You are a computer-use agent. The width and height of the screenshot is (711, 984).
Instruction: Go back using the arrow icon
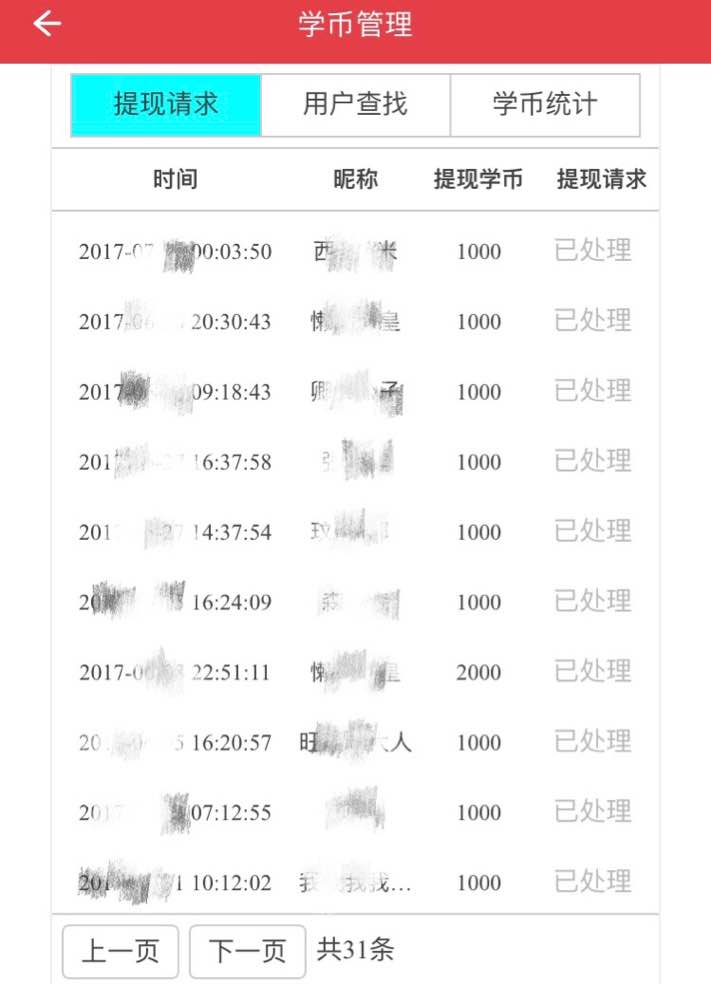point(46,25)
